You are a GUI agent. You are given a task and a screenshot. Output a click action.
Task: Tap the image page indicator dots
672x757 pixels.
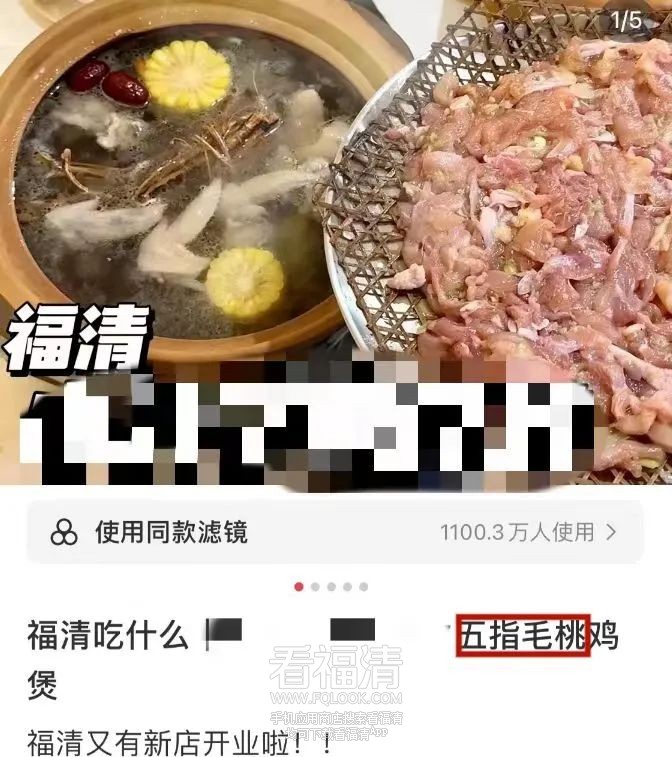[x=331, y=587]
